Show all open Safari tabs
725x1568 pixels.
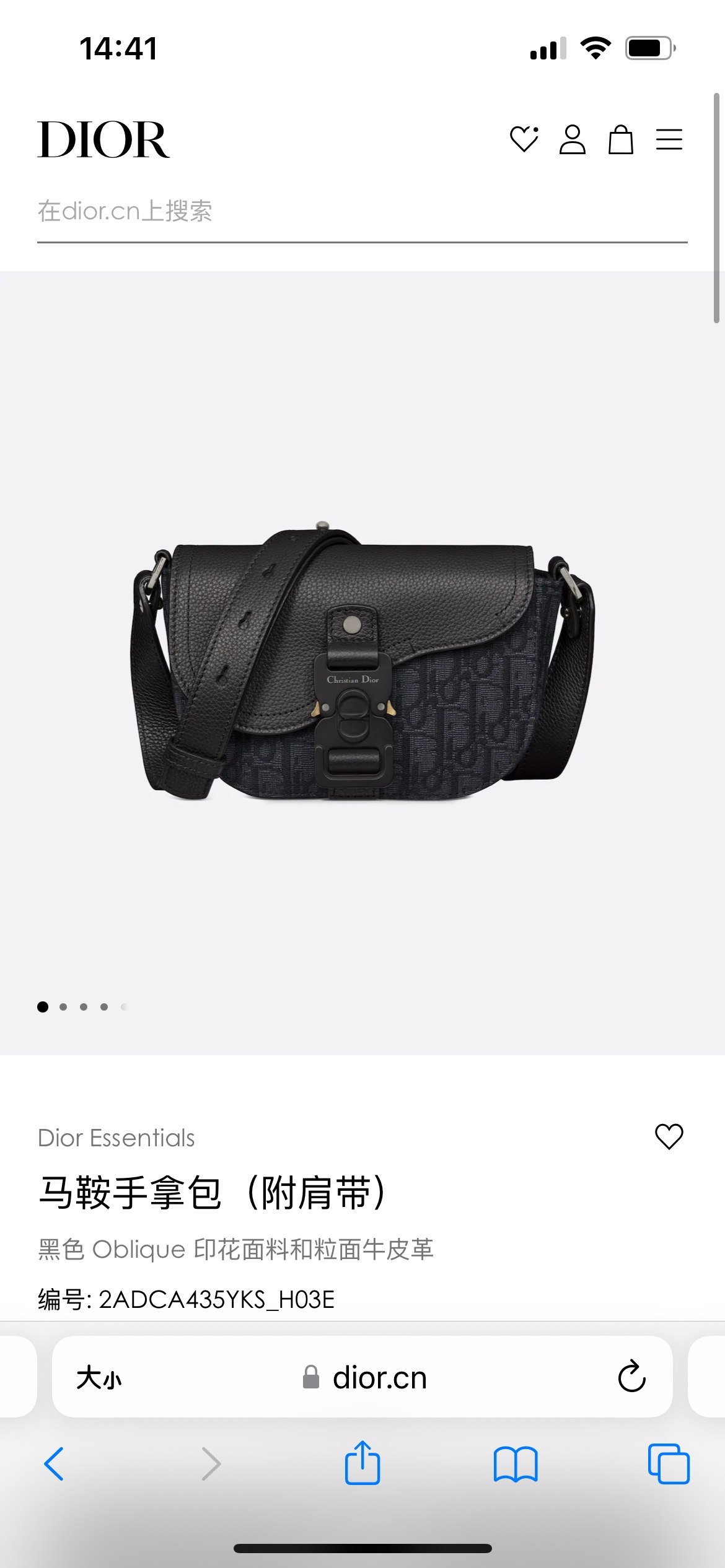click(x=668, y=1464)
